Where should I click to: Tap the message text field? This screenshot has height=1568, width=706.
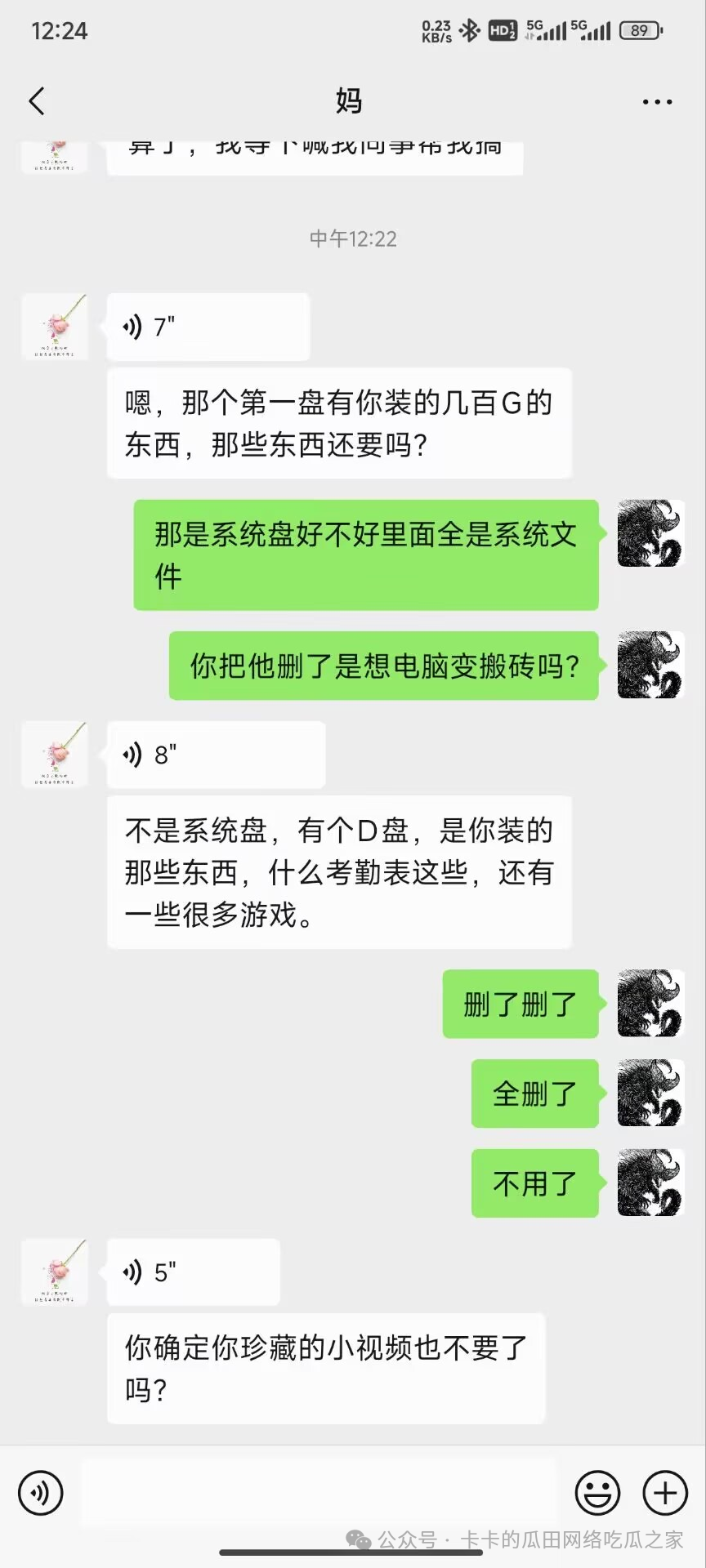[x=319, y=1493]
